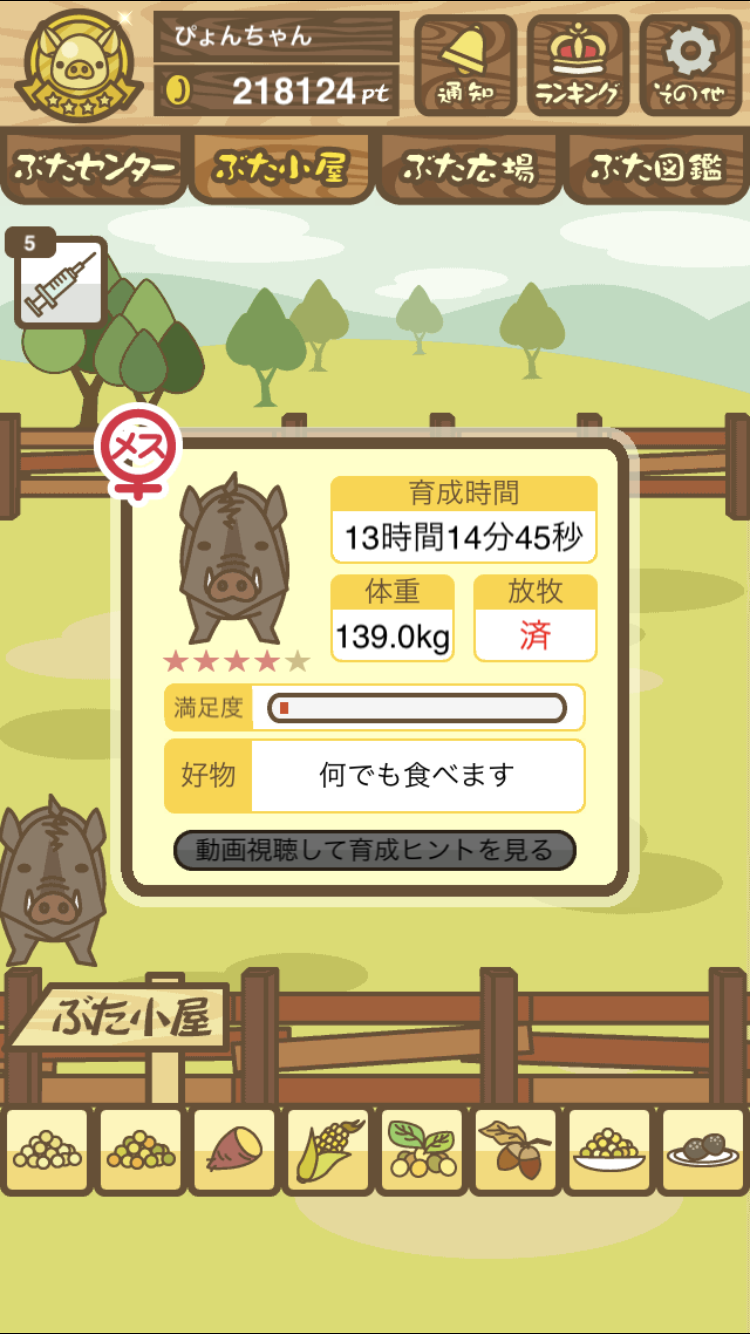Tap 動画視聴して育成ヒントを見る button
The image size is (750, 1334).
click(375, 850)
